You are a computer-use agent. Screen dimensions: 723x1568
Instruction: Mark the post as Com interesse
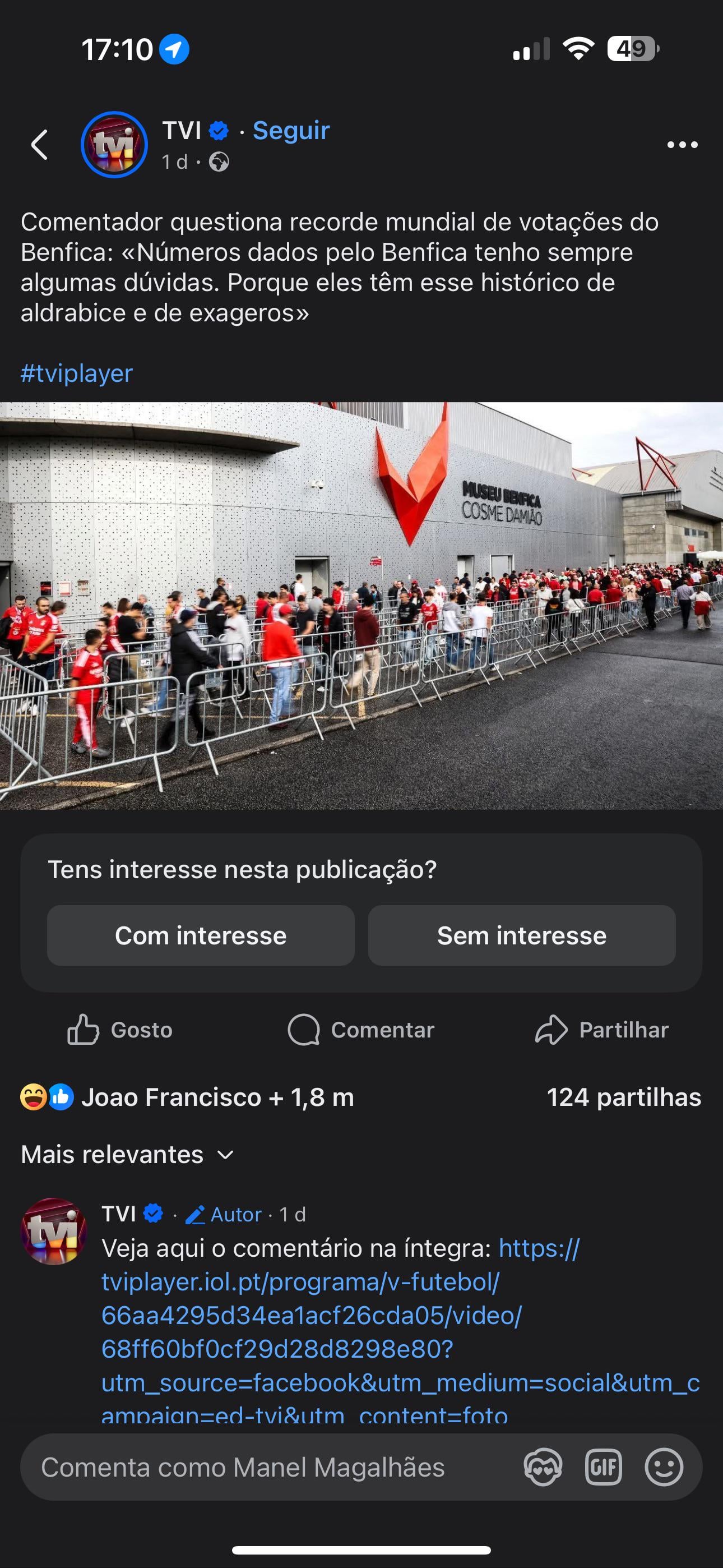click(201, 935)
